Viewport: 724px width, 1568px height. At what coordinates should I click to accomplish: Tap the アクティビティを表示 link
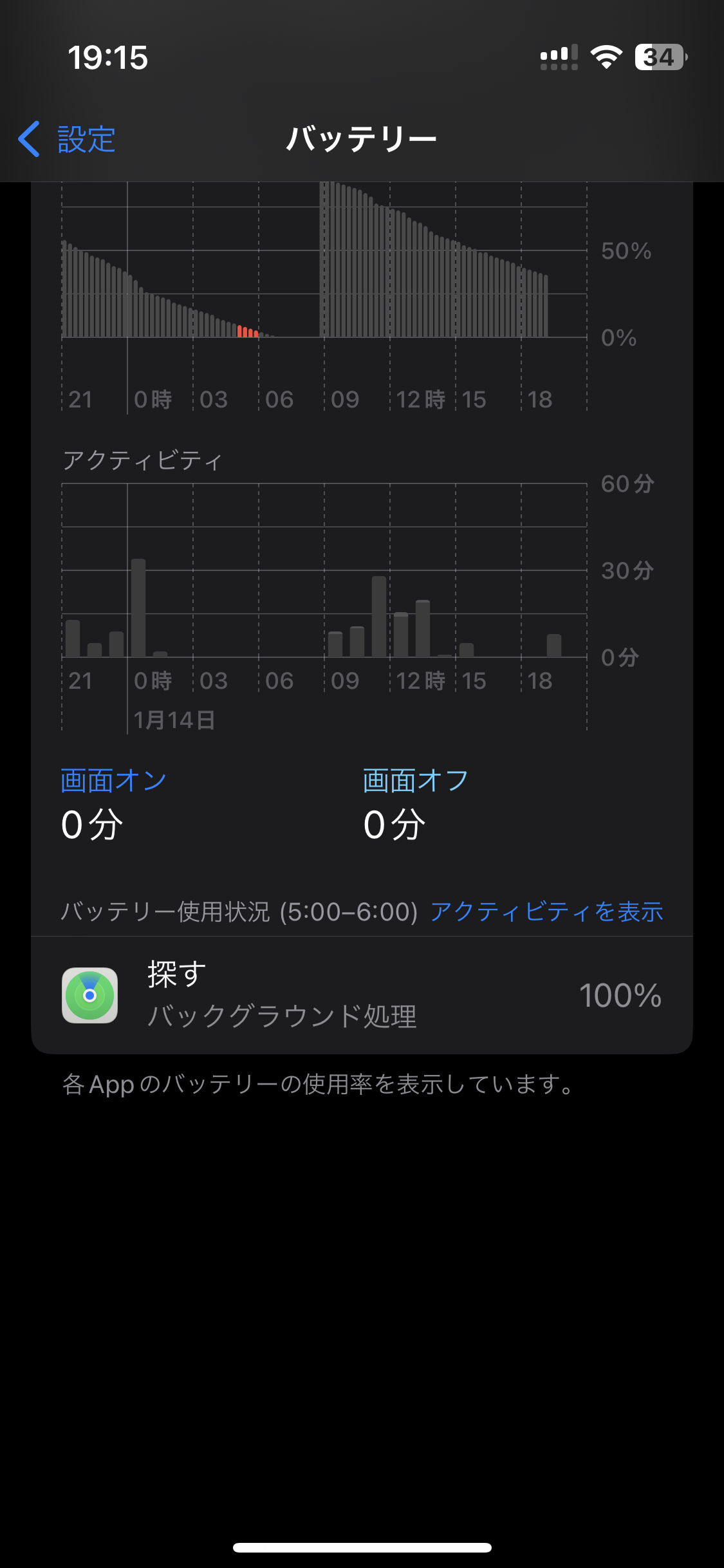tap(546, 911)
